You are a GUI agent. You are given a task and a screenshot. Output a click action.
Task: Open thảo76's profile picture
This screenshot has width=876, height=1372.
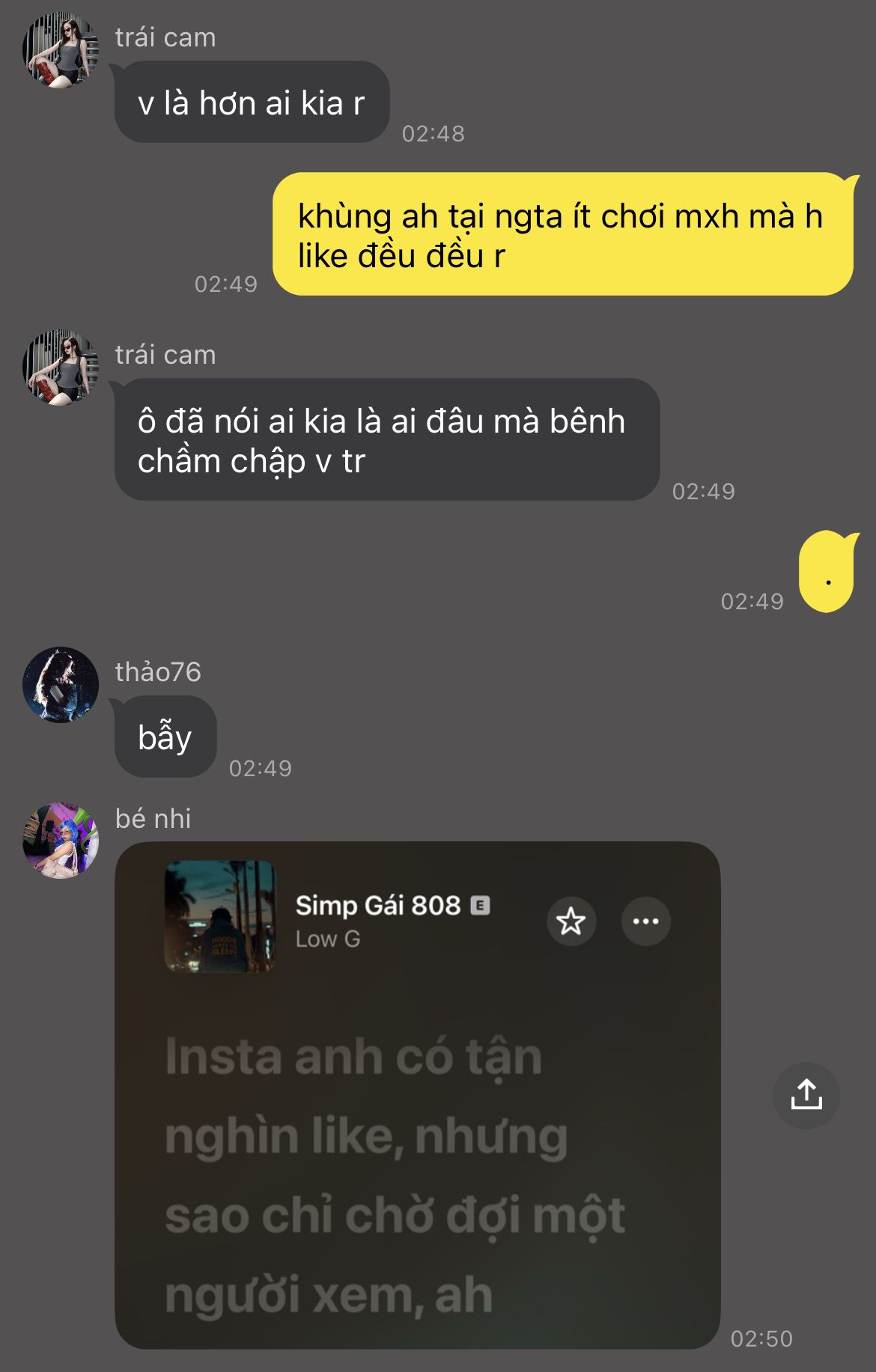click(61, 684)
